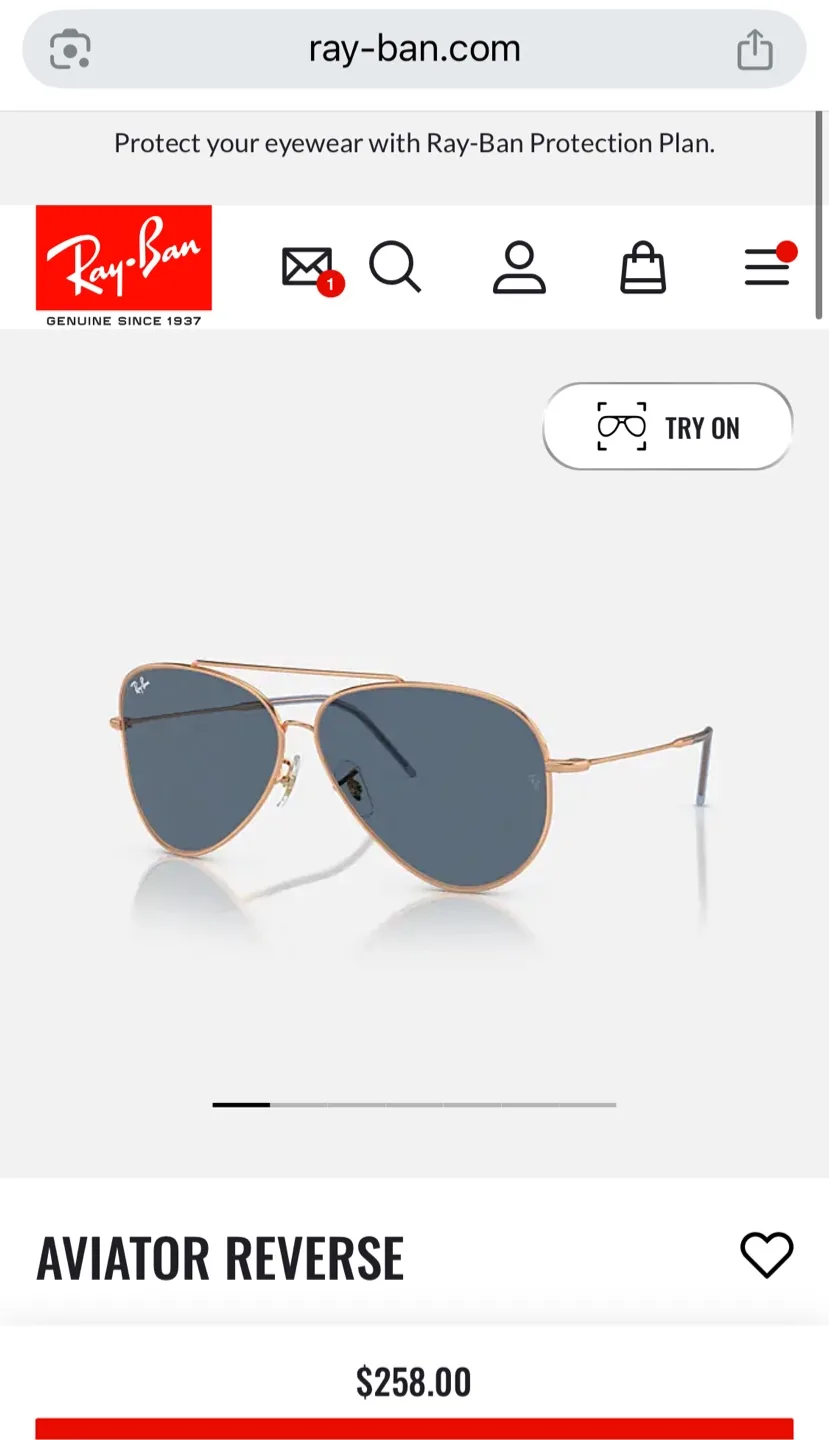Expand the product gallery via progress indicator
The width and height of the screenshot is (829, 1440).
pyautogui.click(x=414, y=1105)
